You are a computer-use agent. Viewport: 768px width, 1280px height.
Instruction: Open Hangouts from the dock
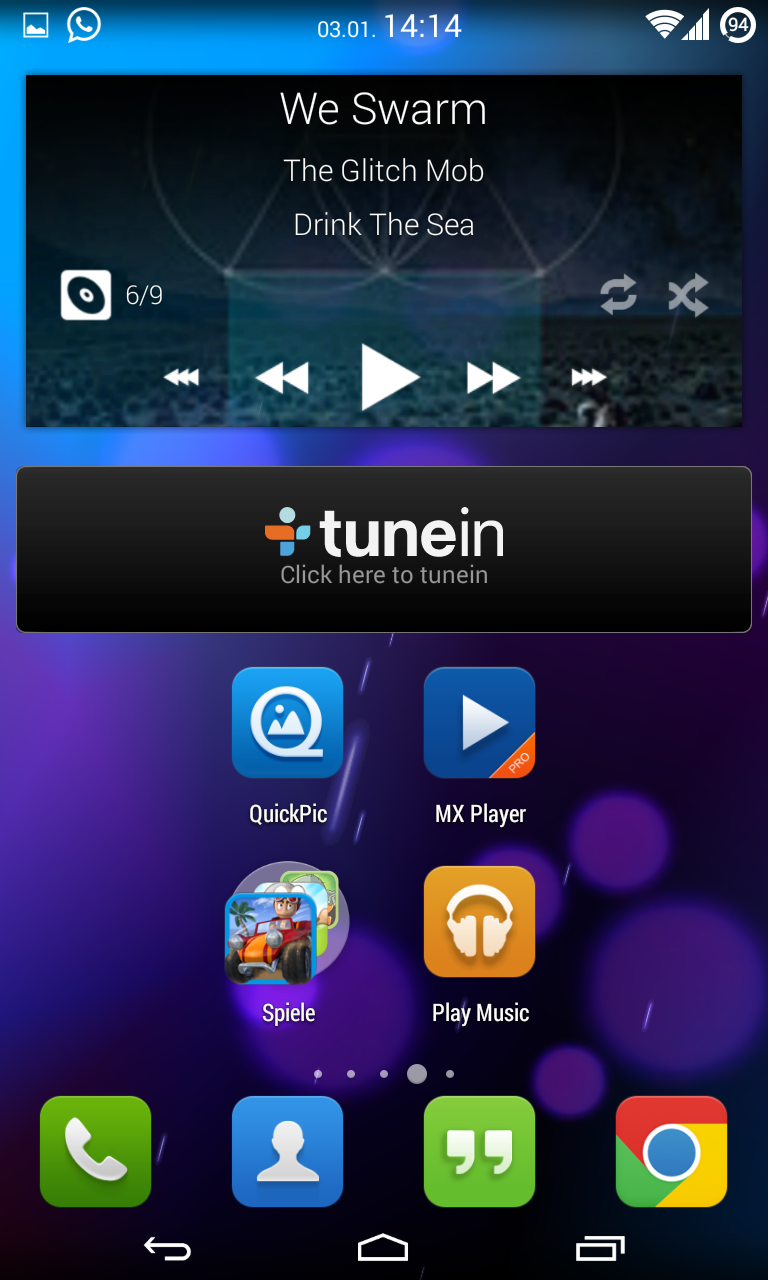pos(480,1151)
